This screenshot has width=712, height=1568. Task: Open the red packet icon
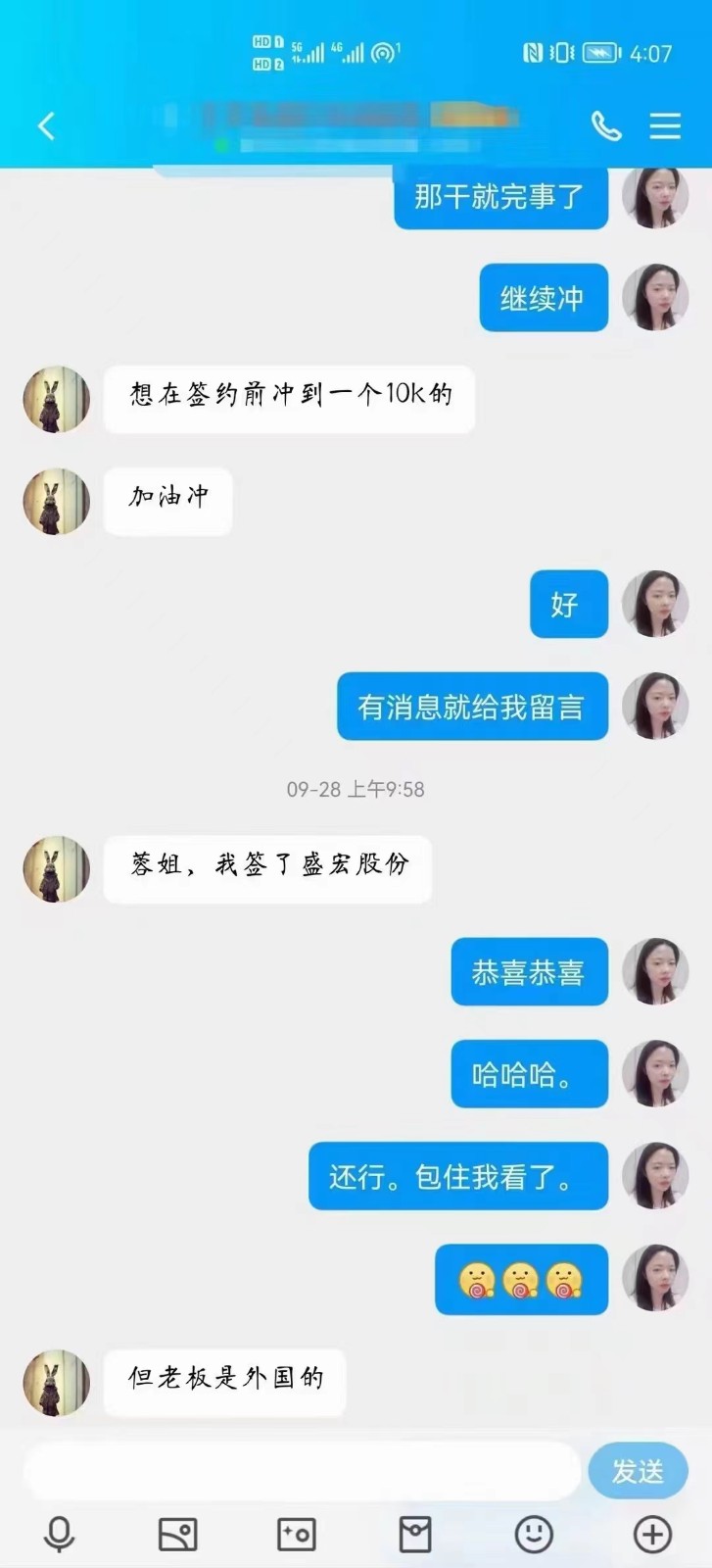coord(415,1534)
